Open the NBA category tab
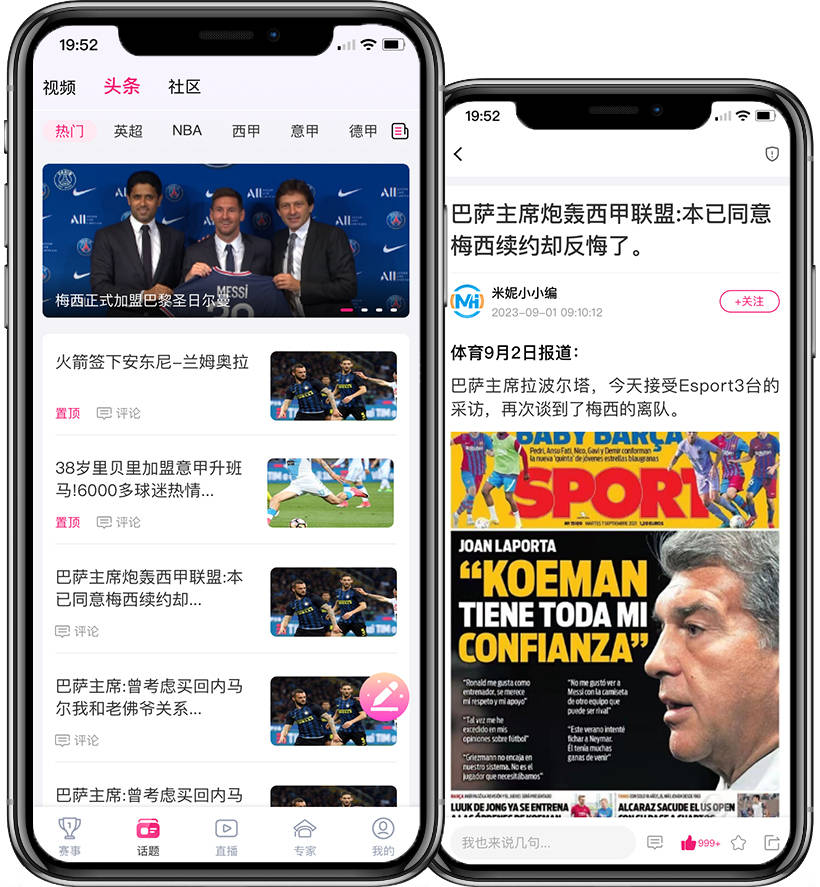 tap(186, 131)
